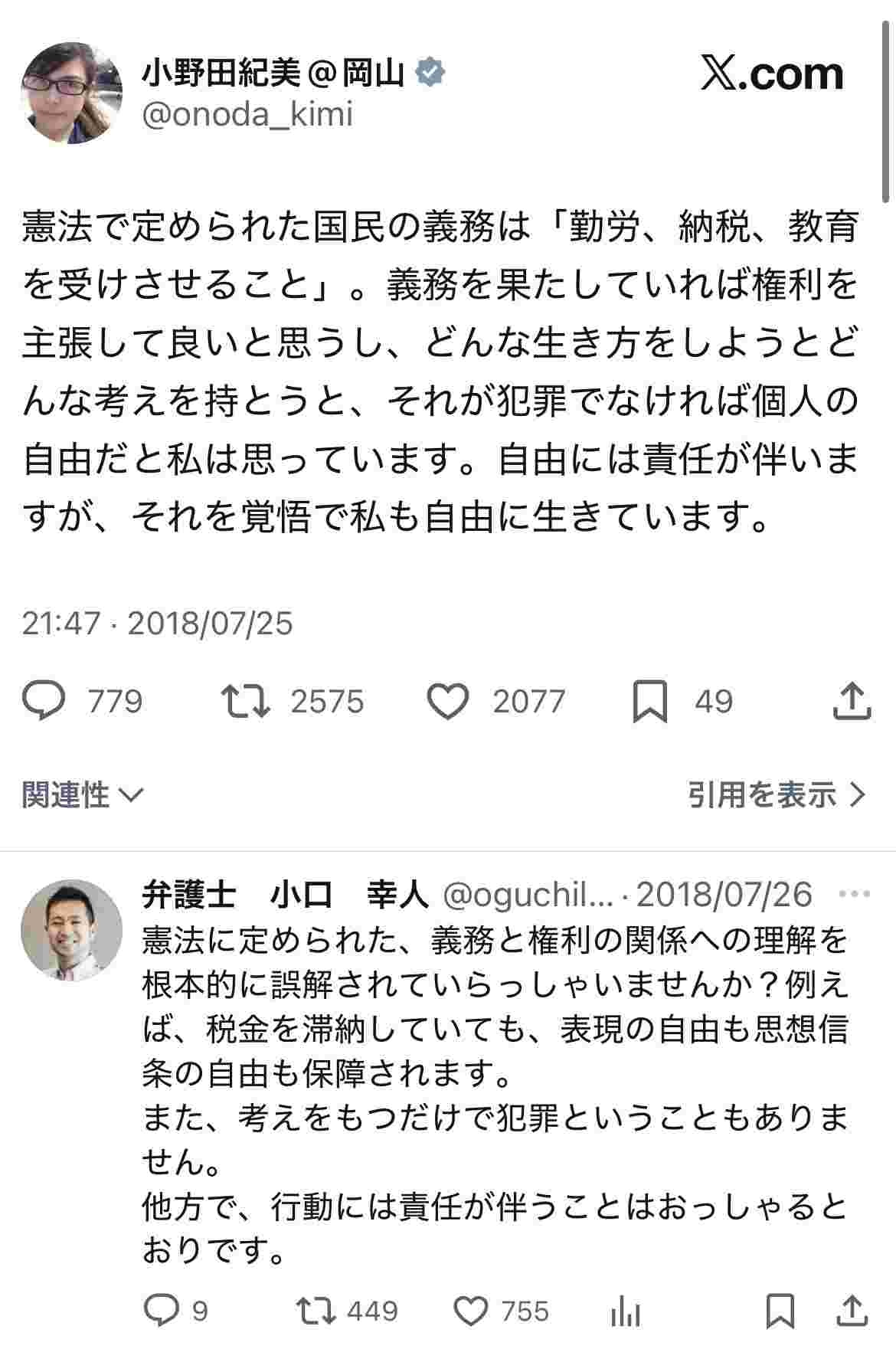The image size is (896, 1349).
Task: Open 弁護士 小口 幸人's profile picture
Action: click(x=72, y=931)
